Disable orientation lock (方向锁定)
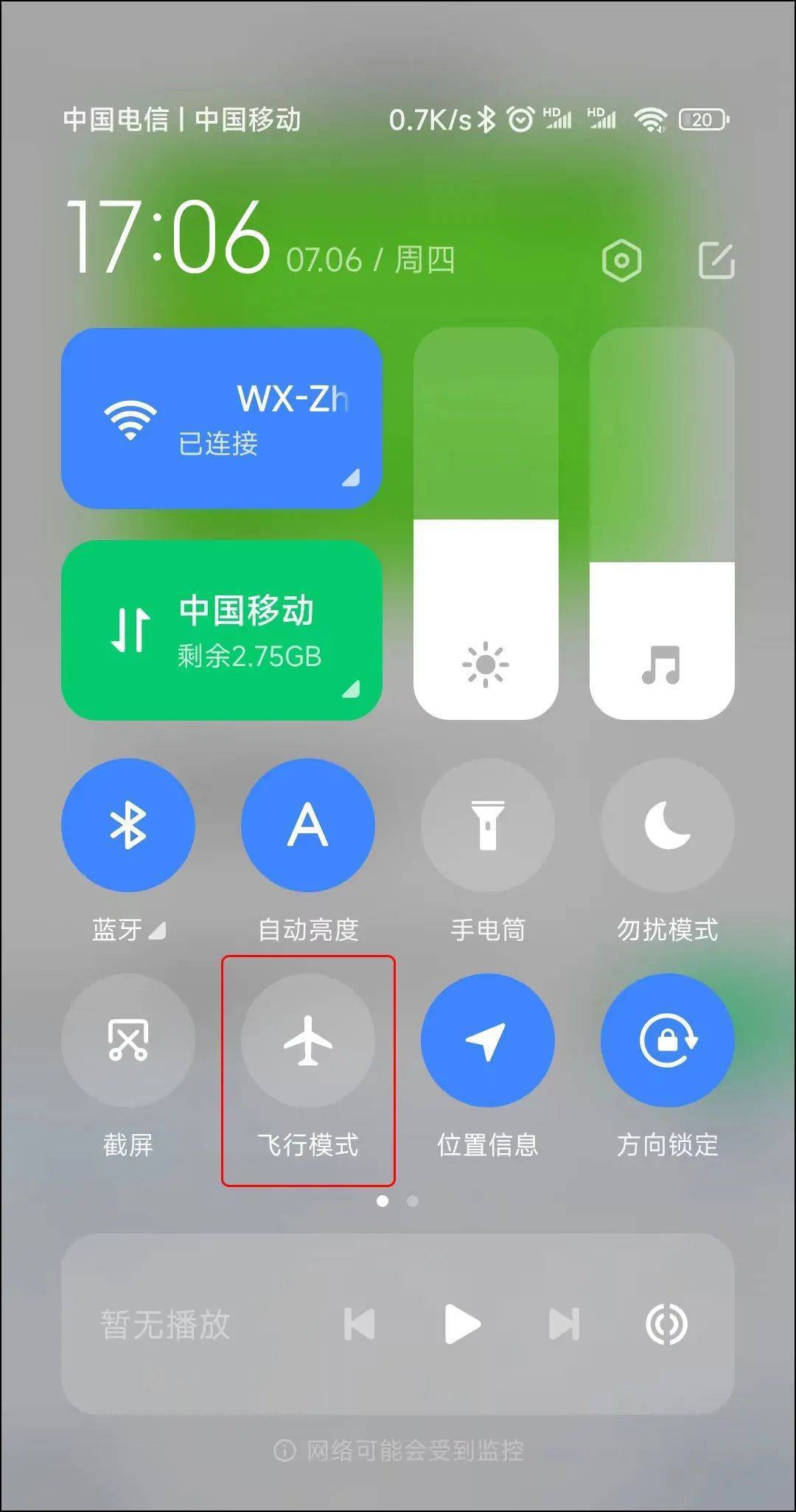The width and height of the screenshot is (796, 1512). click(667, 1040)
